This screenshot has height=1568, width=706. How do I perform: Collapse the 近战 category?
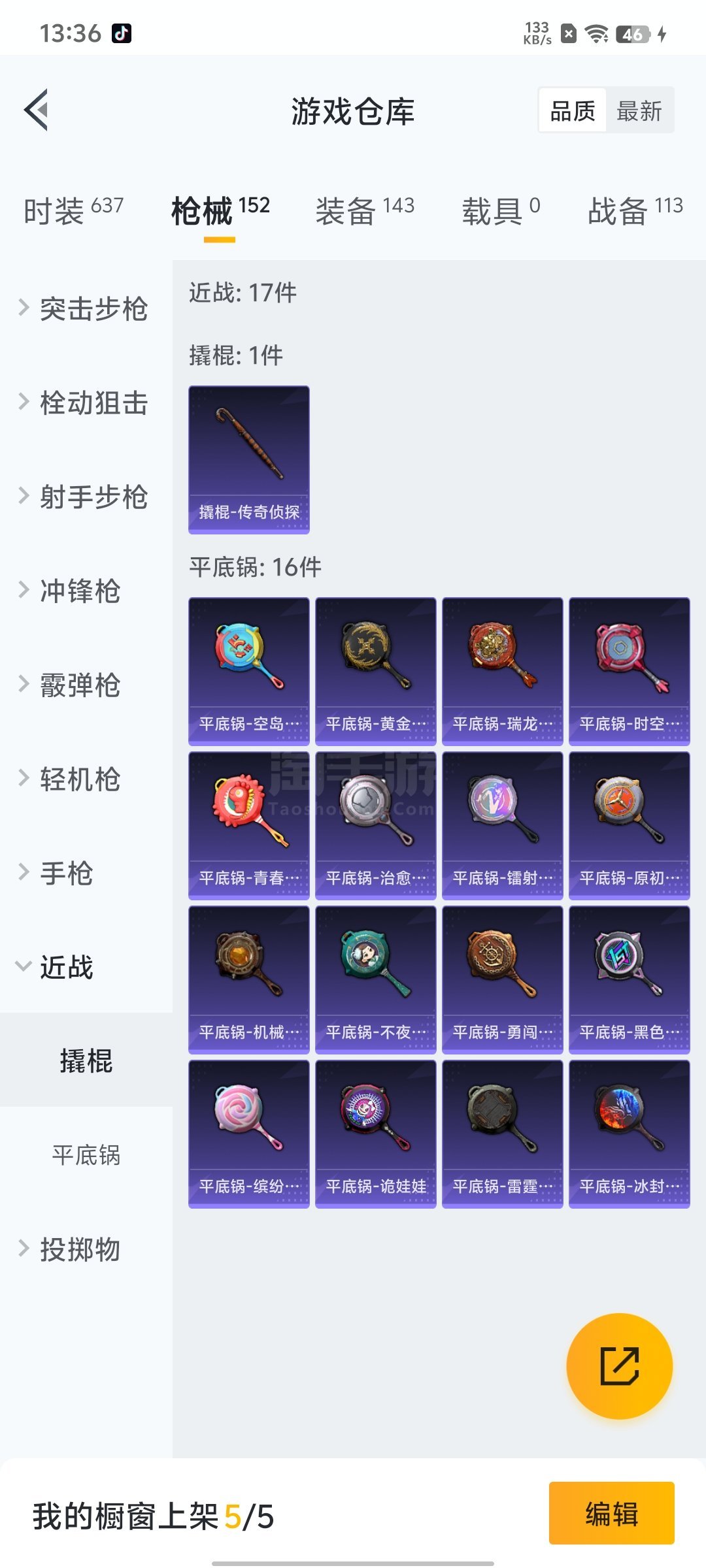pos(65,967)
